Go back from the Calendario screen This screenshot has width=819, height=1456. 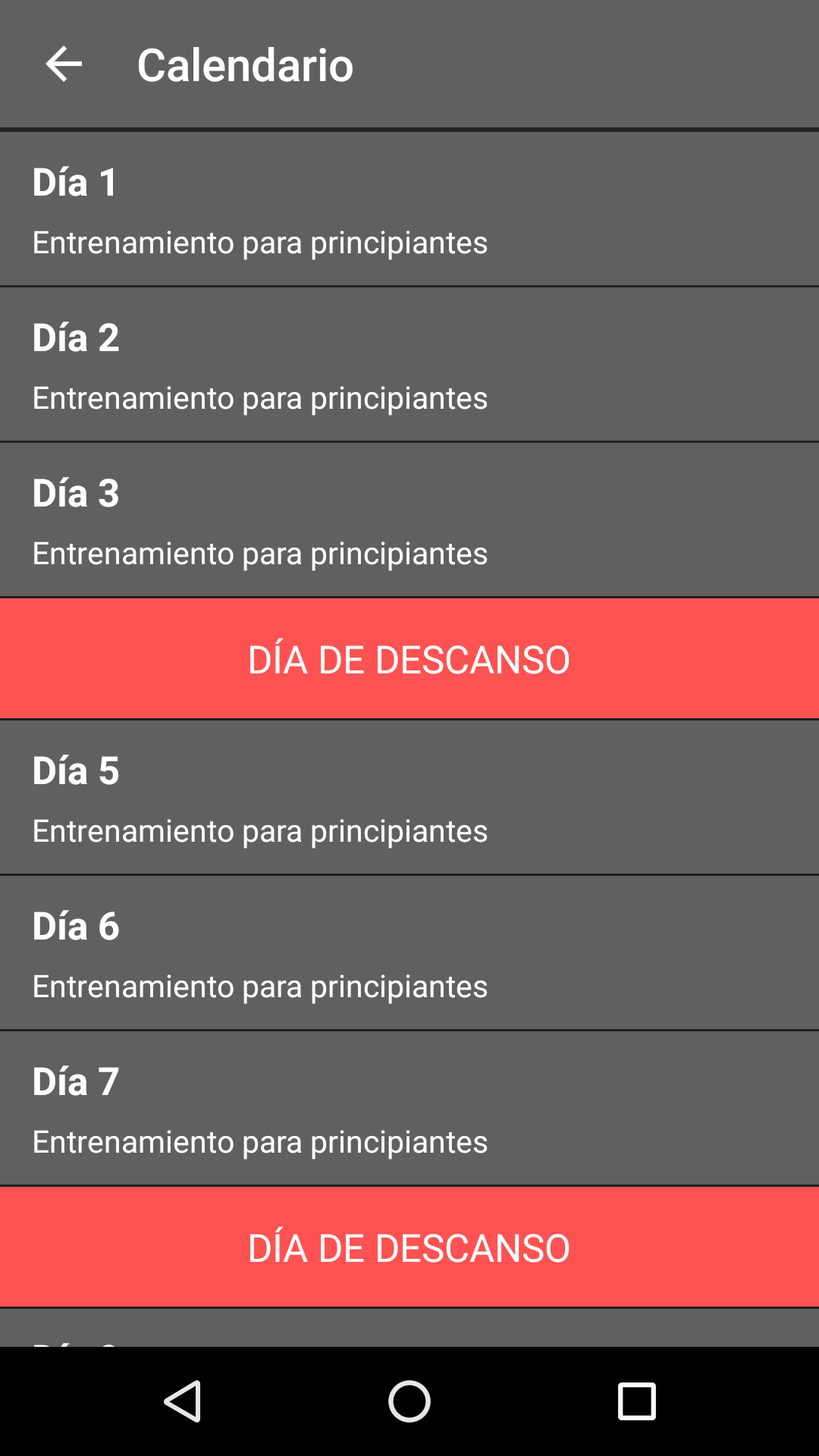[64, 64]
